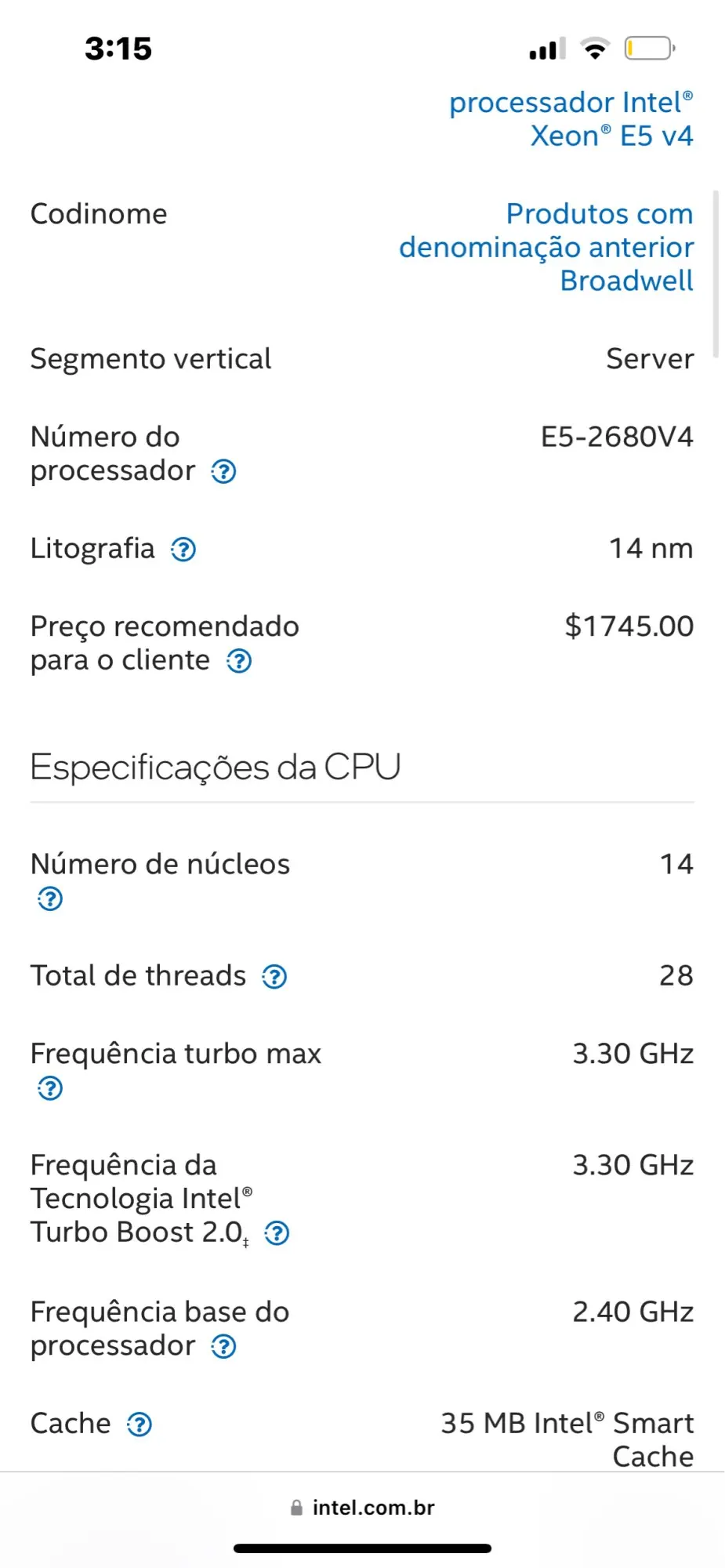Screen dimensions: 725x1568
Task: Show help for Litografia
Action: (x=183, y=550)
